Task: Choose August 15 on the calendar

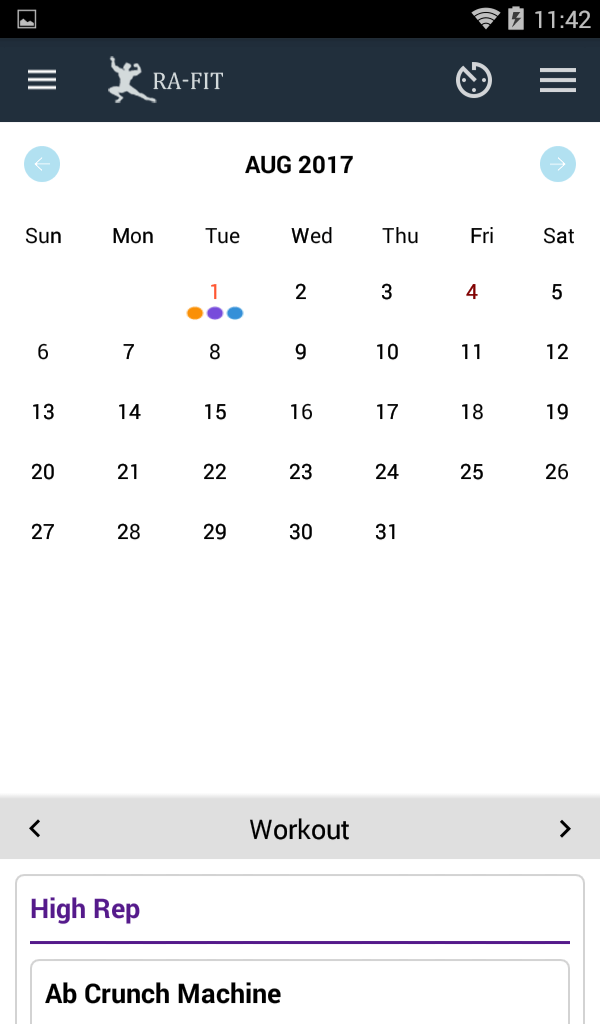Action: click(215, 412)
